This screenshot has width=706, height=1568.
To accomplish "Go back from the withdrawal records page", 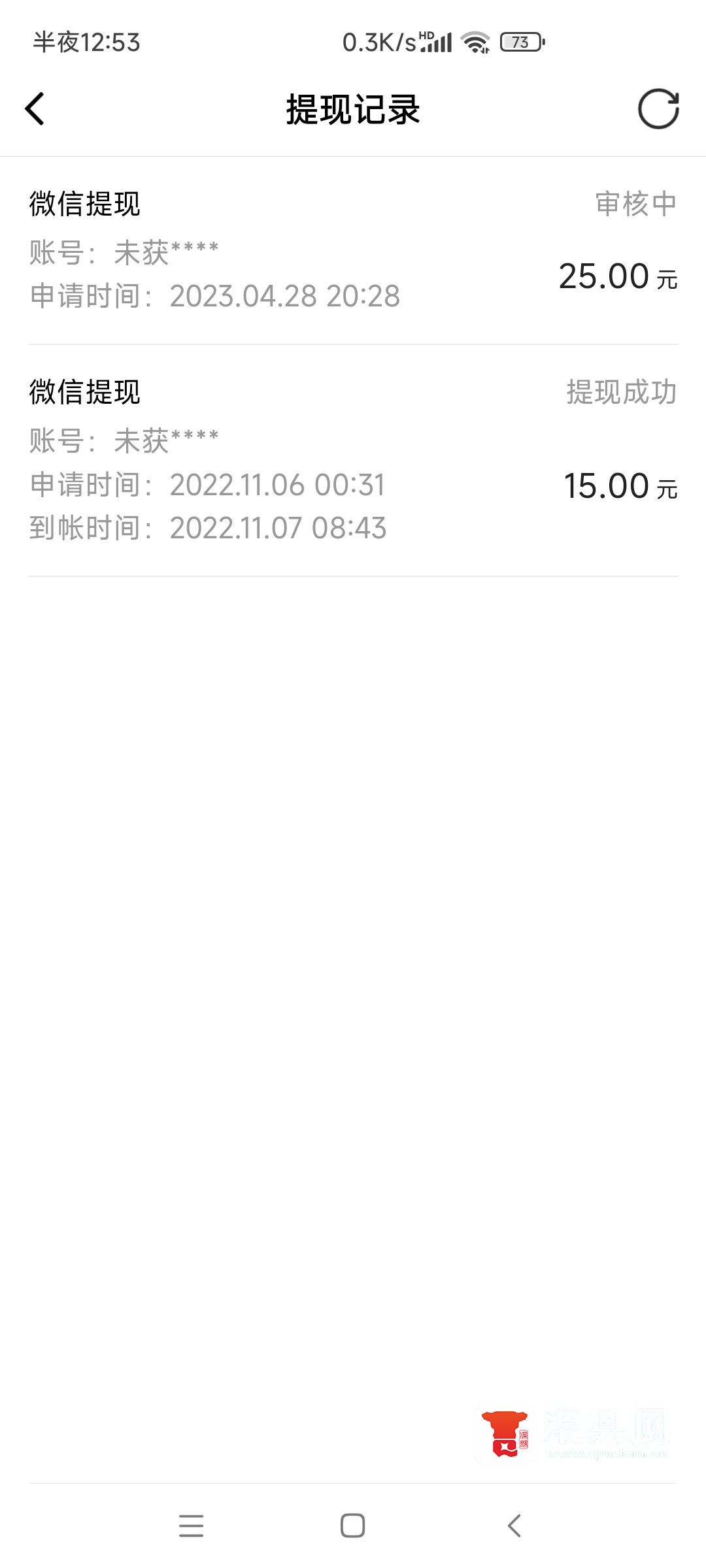I will (35, 108).
